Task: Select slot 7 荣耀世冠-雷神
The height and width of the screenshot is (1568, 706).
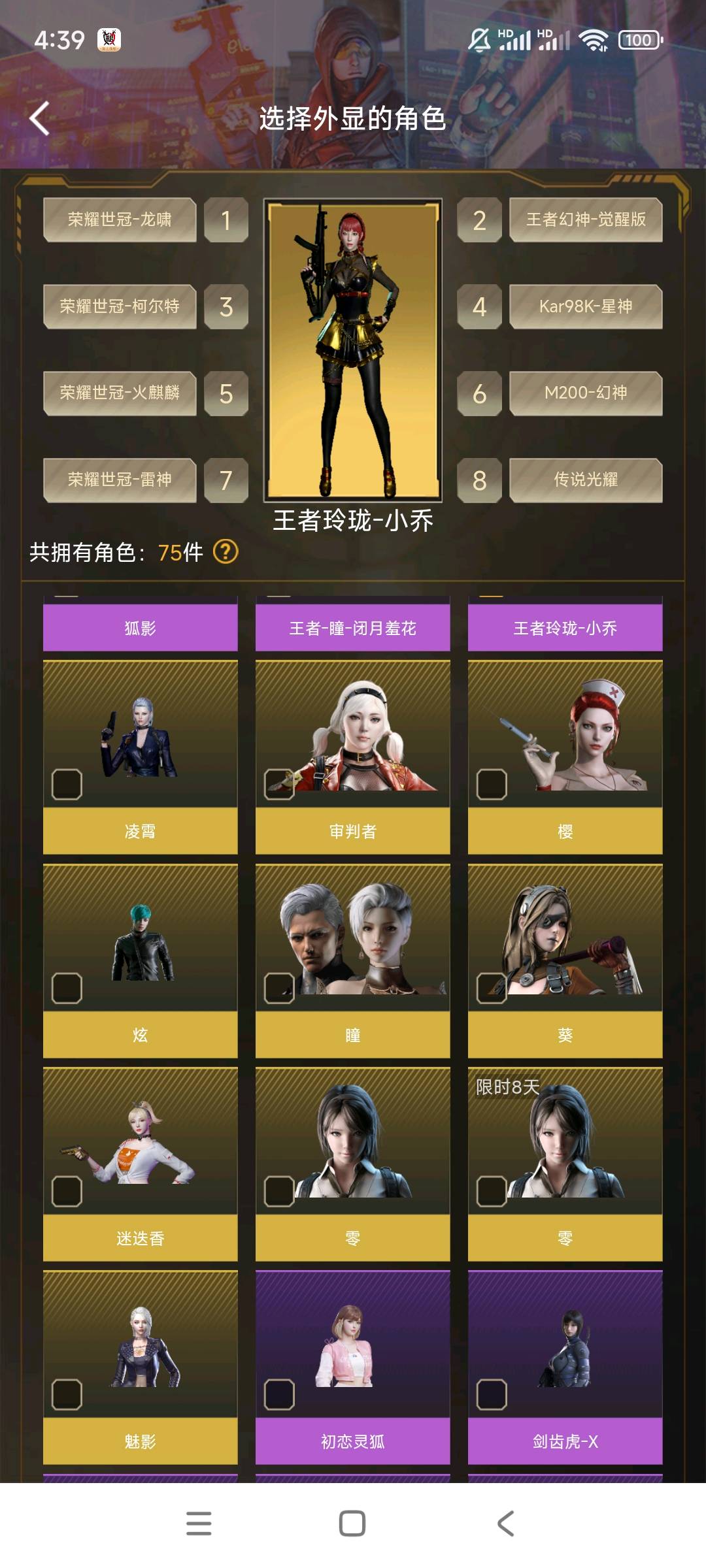Action: [120, 480]
